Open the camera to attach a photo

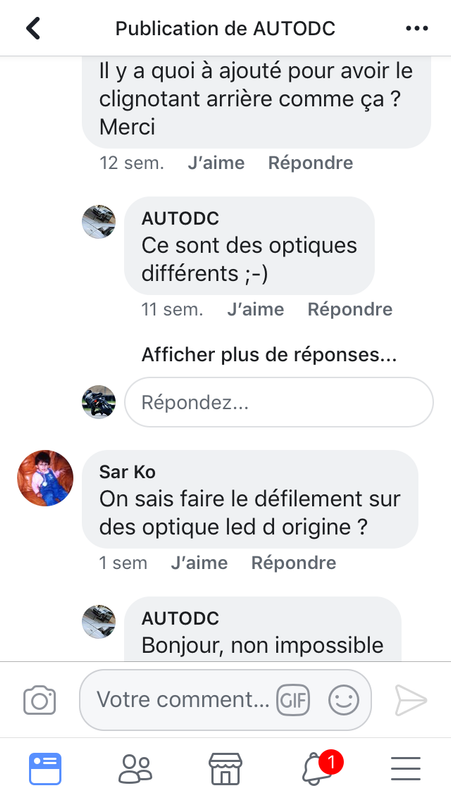point(39,700)
